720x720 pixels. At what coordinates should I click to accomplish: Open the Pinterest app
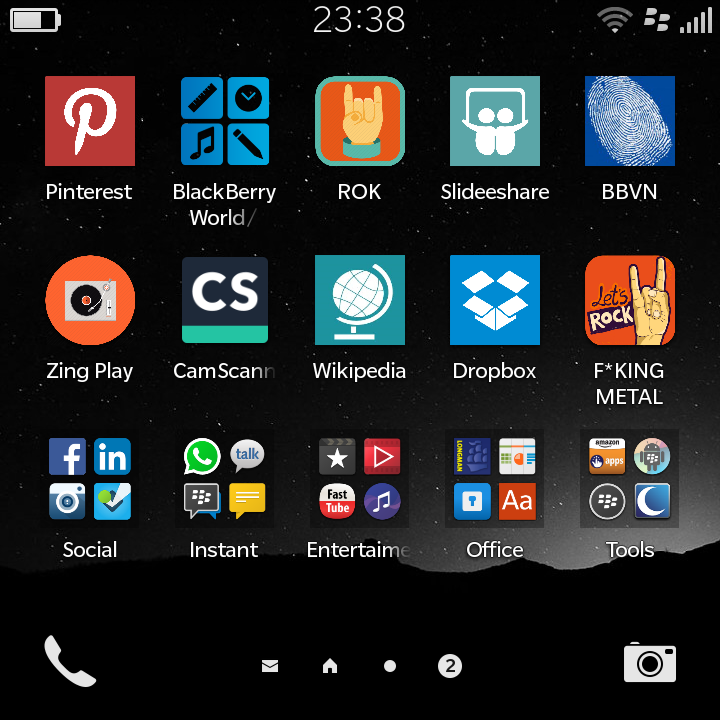tap(90, 121)
